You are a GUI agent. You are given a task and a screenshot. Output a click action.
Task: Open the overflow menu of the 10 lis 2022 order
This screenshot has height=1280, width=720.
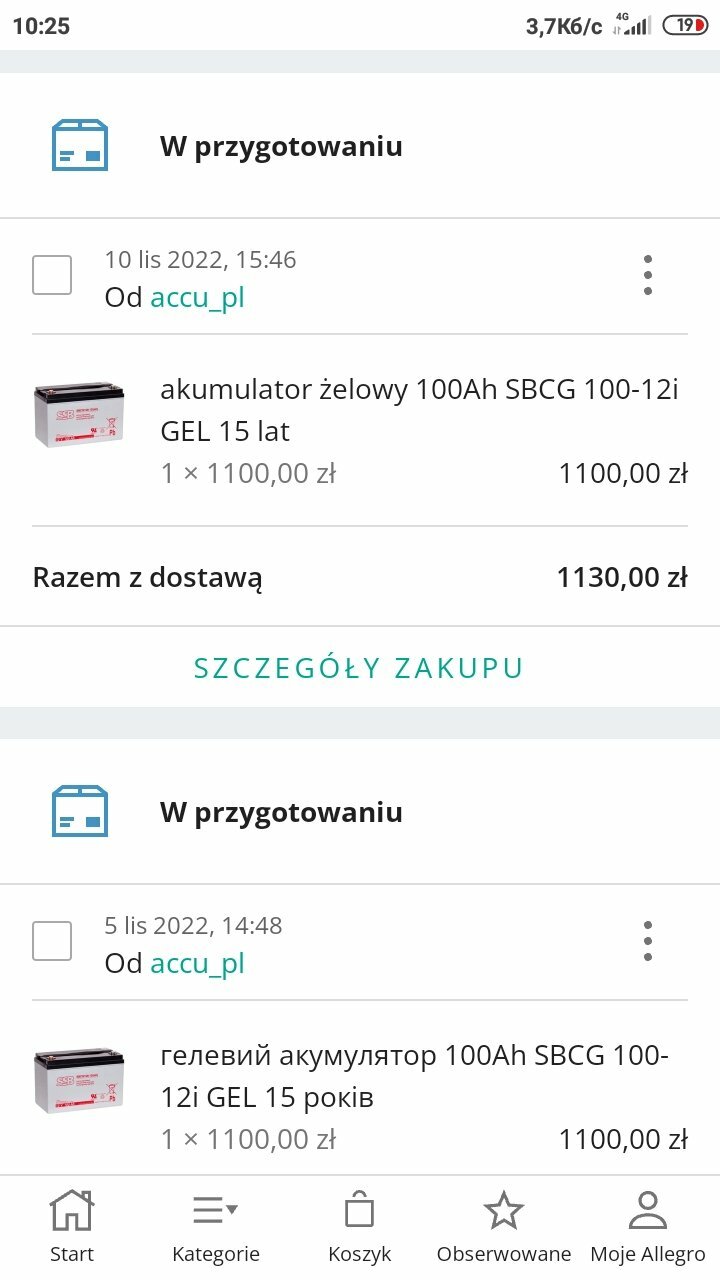(648, 275)
